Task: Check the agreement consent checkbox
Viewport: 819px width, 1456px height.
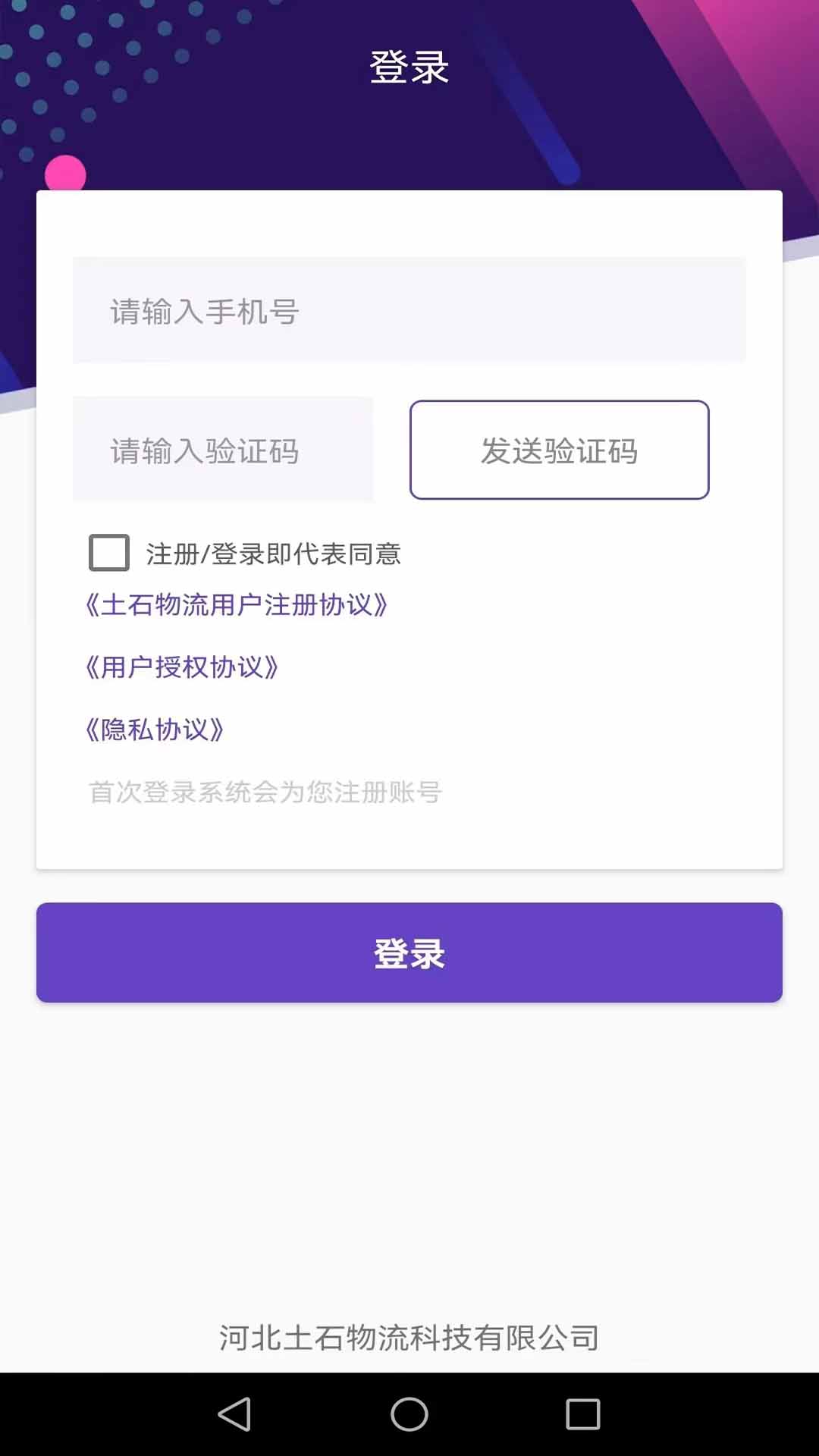Action: (109, 553)
